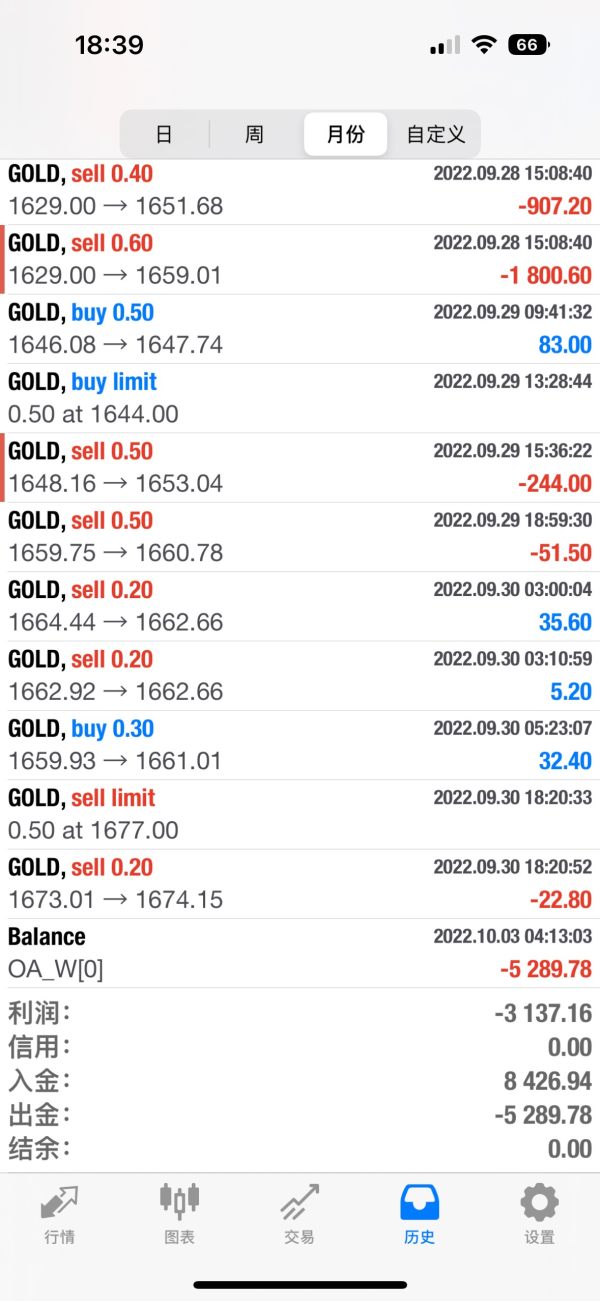Expand the Balance OA_W[0] entry of -5 289.78
Viewport: 600px width, 1301px height.
point(300,953)
